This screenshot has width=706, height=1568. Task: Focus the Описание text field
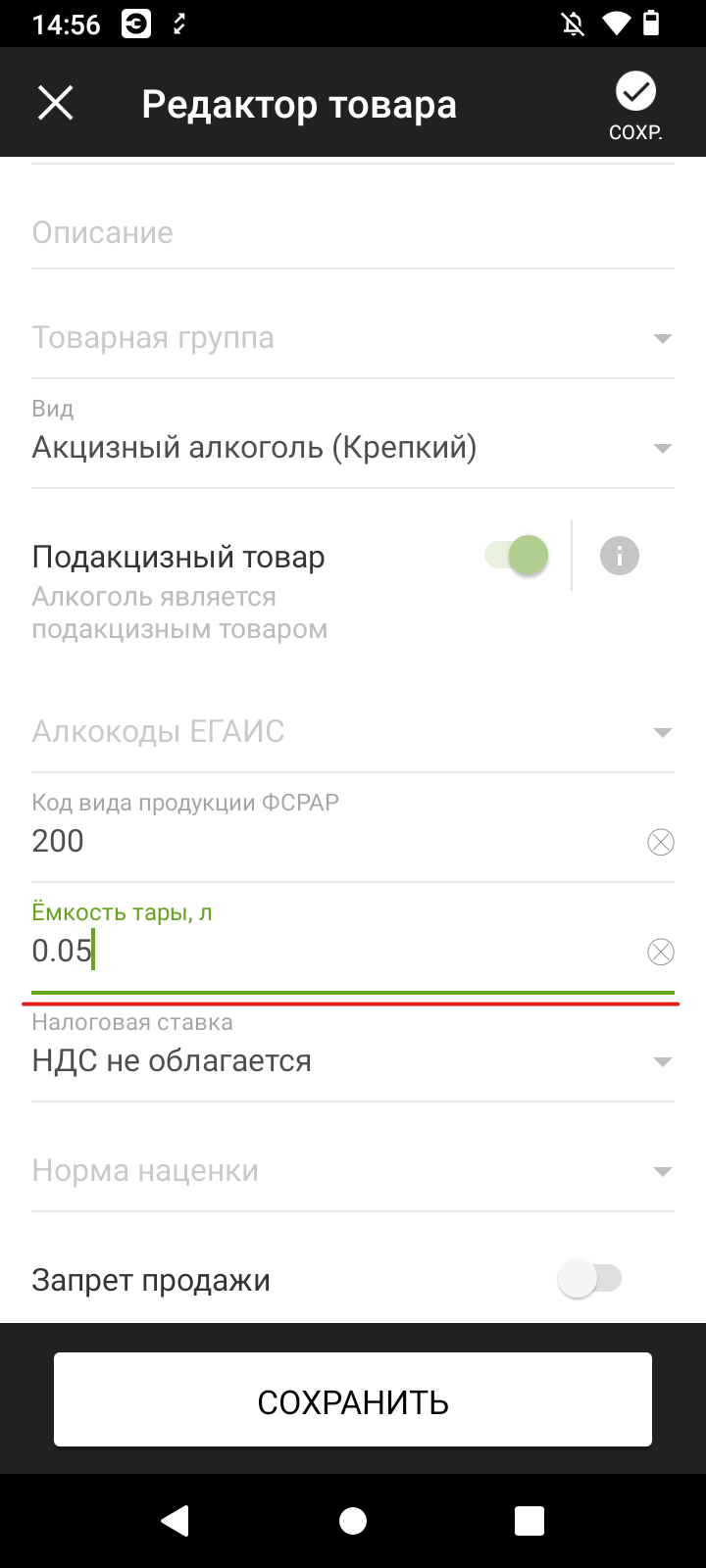click(353, 233)
